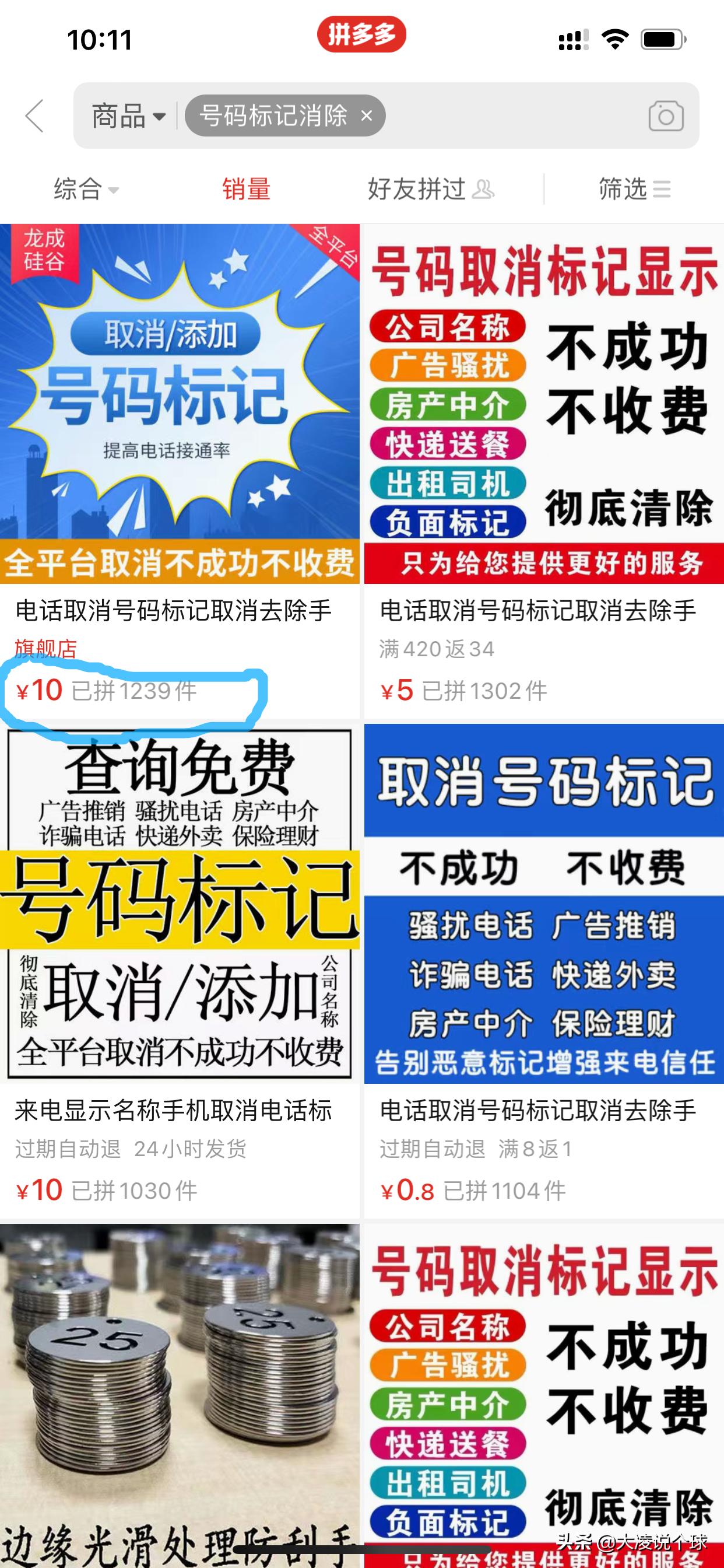Tap the back arrow to exit search results
This screenshot has height=1568, width=724.
point(34,116)
